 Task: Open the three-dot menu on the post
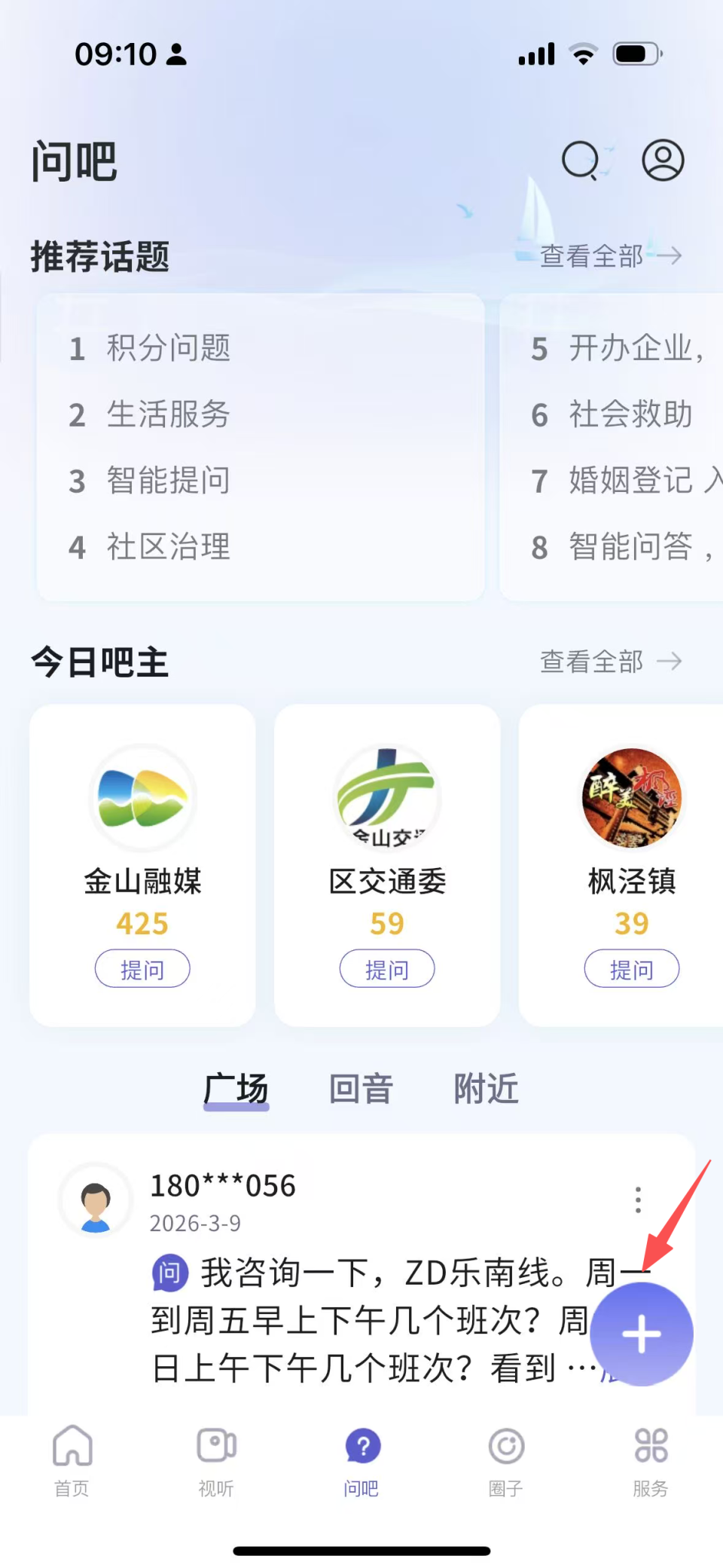click(637, 1198)
